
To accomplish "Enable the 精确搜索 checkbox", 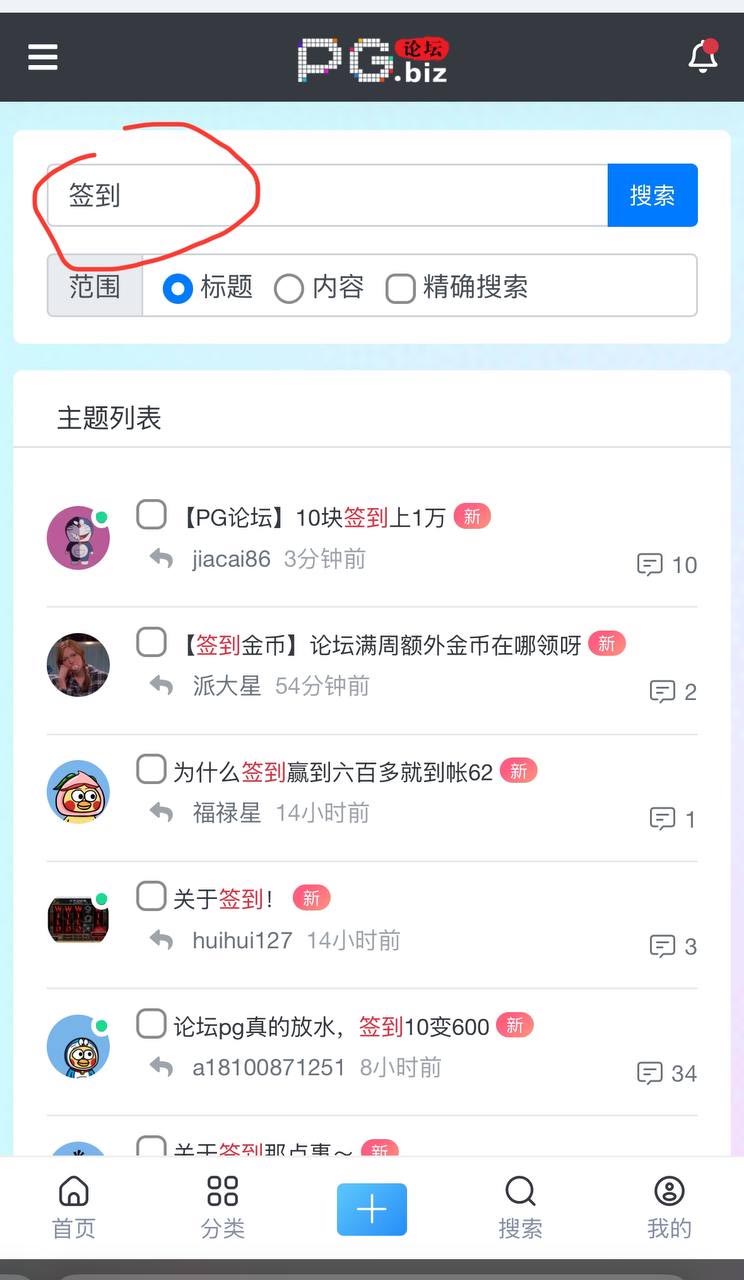I will 400,289.
